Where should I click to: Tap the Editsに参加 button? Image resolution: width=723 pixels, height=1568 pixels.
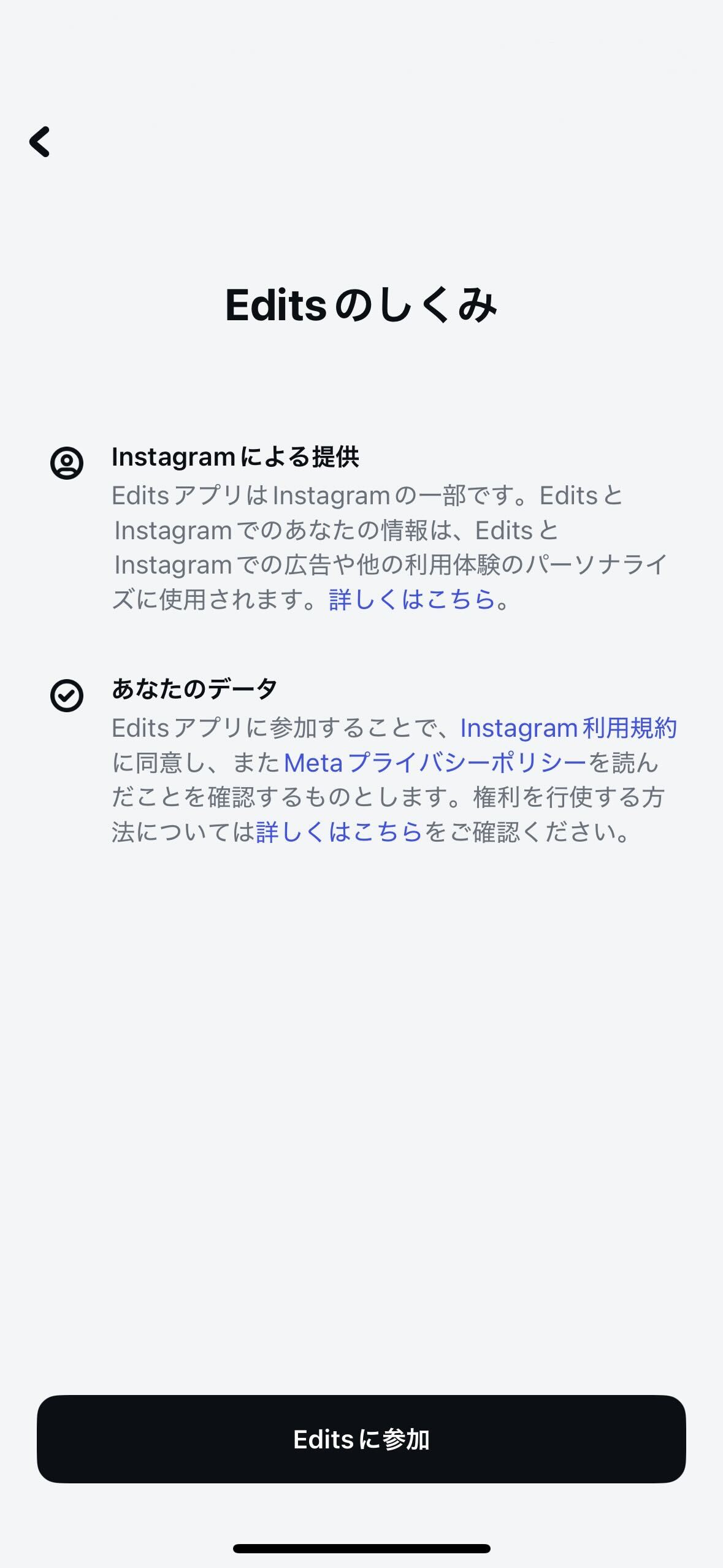click(361, 1439)
